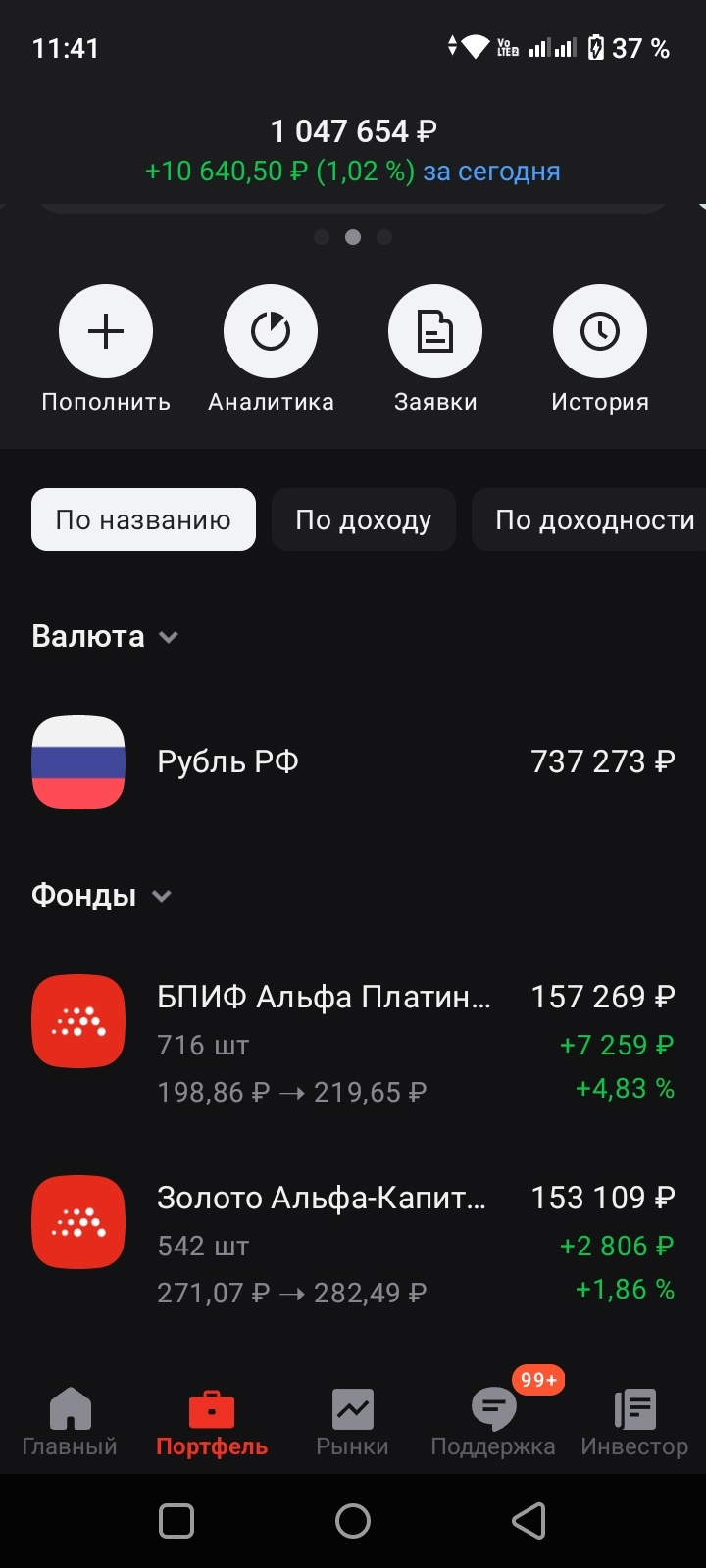The width and height of the screenshot is (706, 1568).
Task: View the История operations history
Action: pyautogui.click(x=600, y=331)
